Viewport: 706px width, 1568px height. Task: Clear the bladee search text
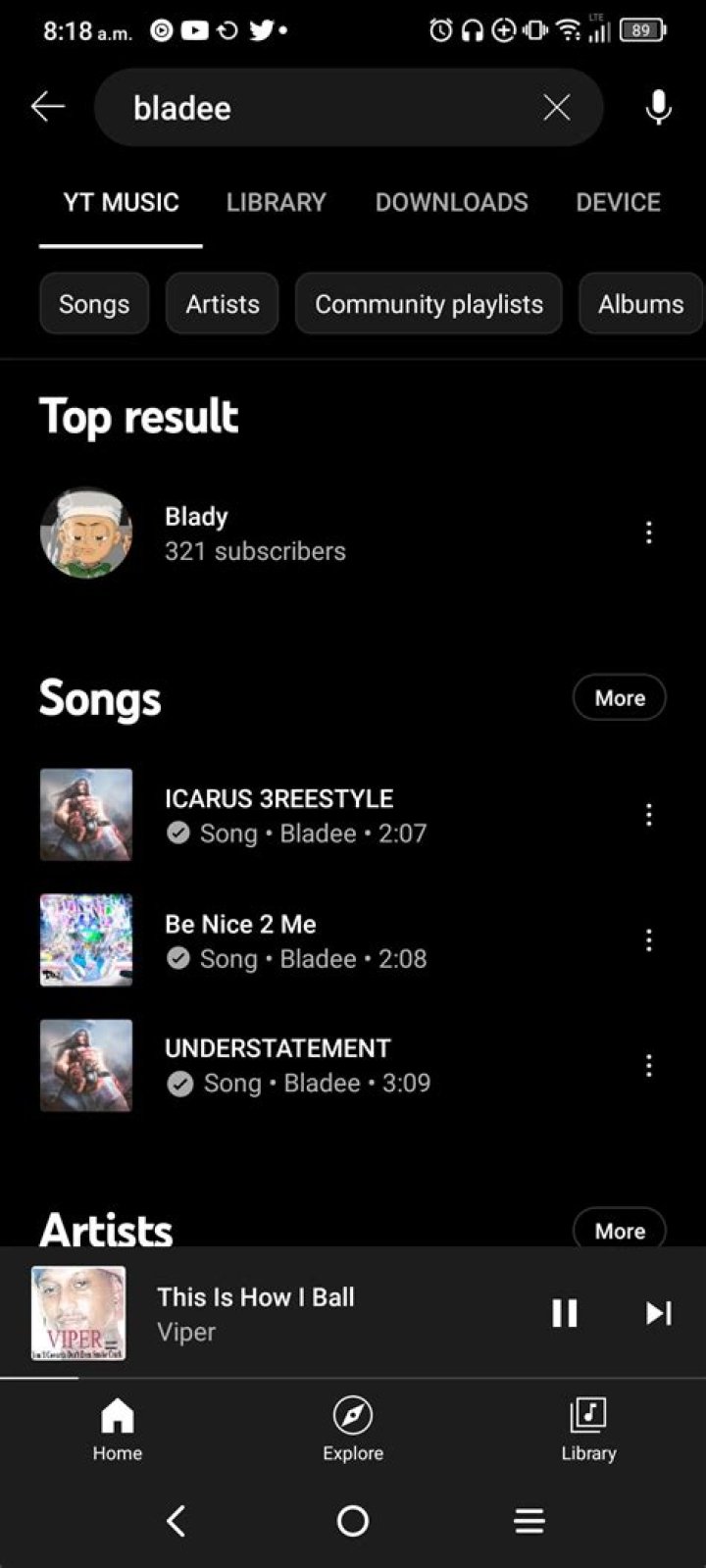[556, 107]
